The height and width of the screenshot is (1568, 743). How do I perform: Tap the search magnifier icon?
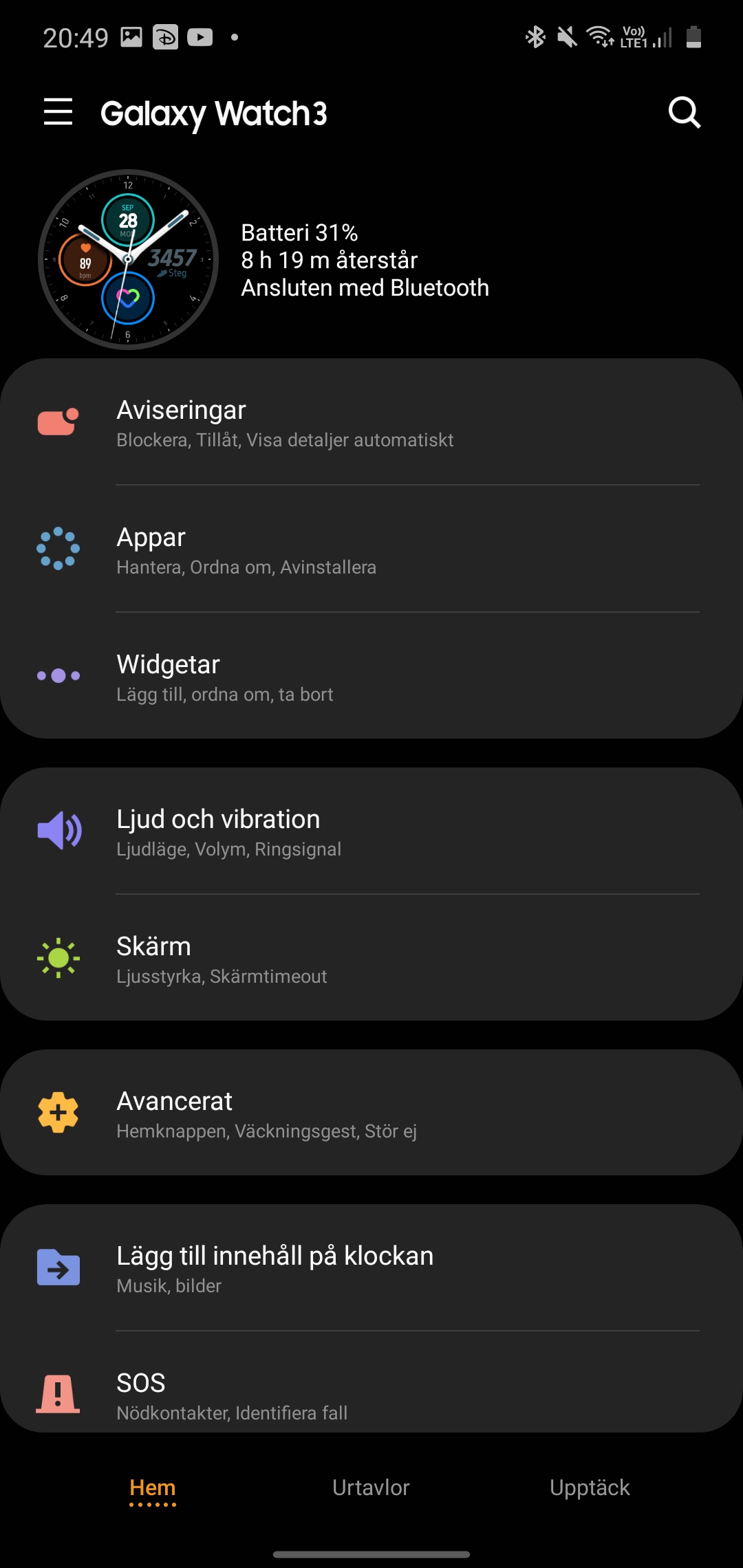pos(685,112)
